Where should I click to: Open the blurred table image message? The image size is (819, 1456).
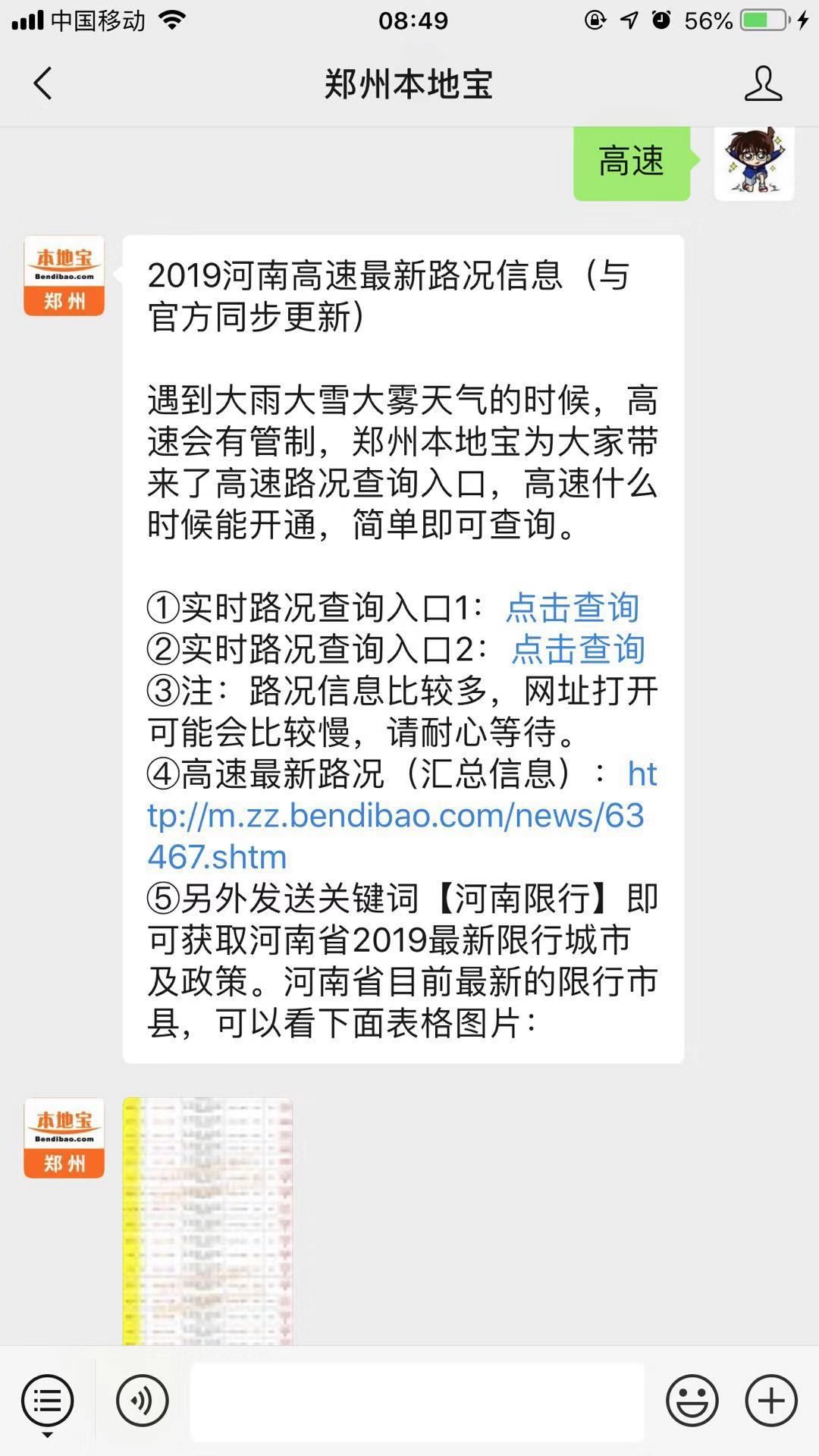[208, 1221]
